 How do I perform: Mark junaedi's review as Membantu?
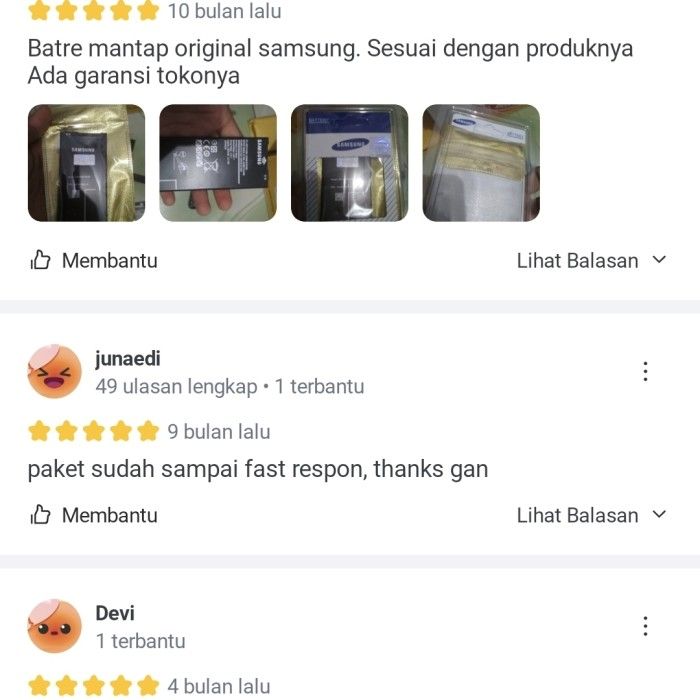[x=94, y=516]
